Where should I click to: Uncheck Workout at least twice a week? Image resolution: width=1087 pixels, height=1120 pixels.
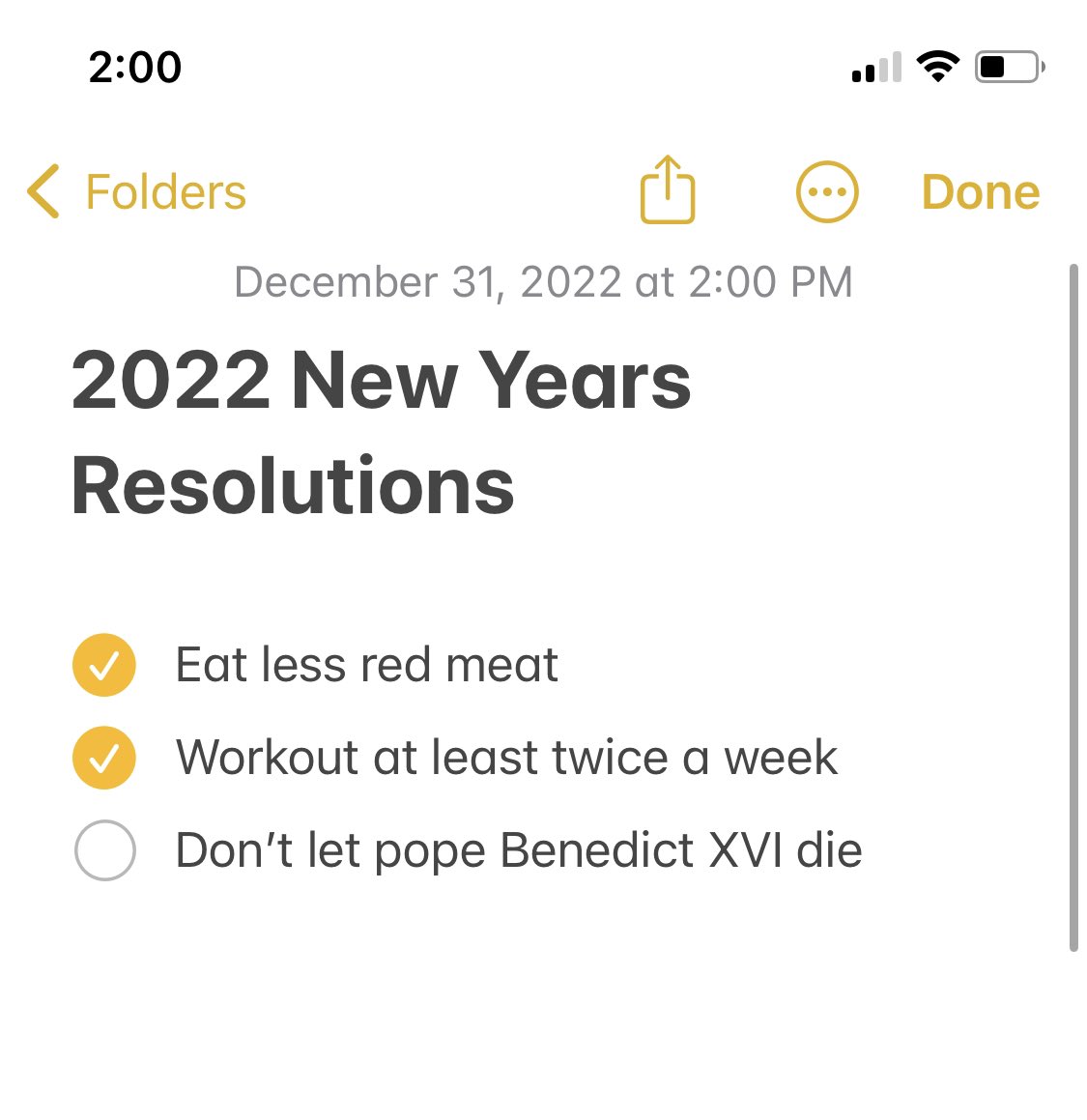tap(104, 758)
